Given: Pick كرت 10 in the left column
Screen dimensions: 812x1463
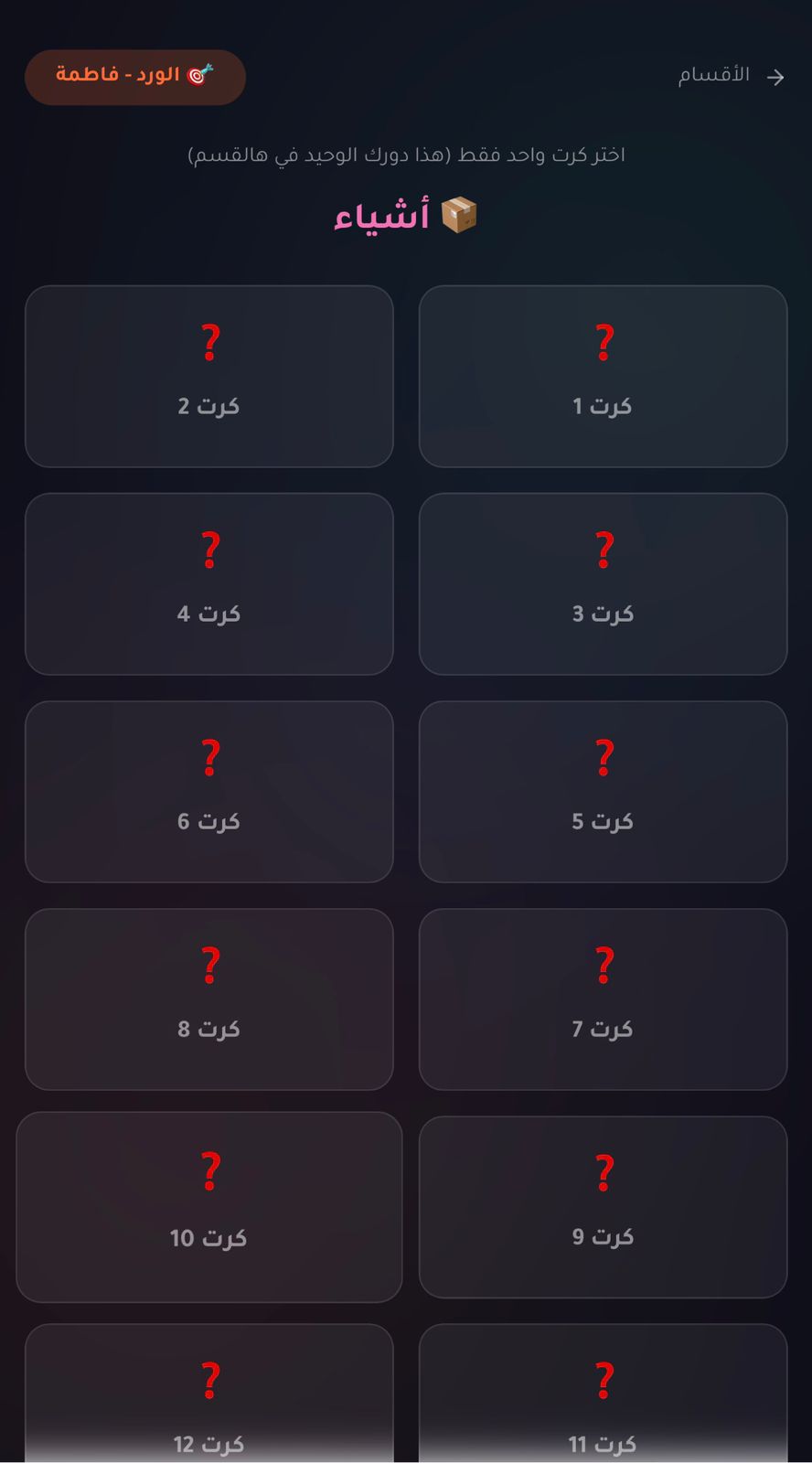Looking at the screenshot, I should point(209,1207).
